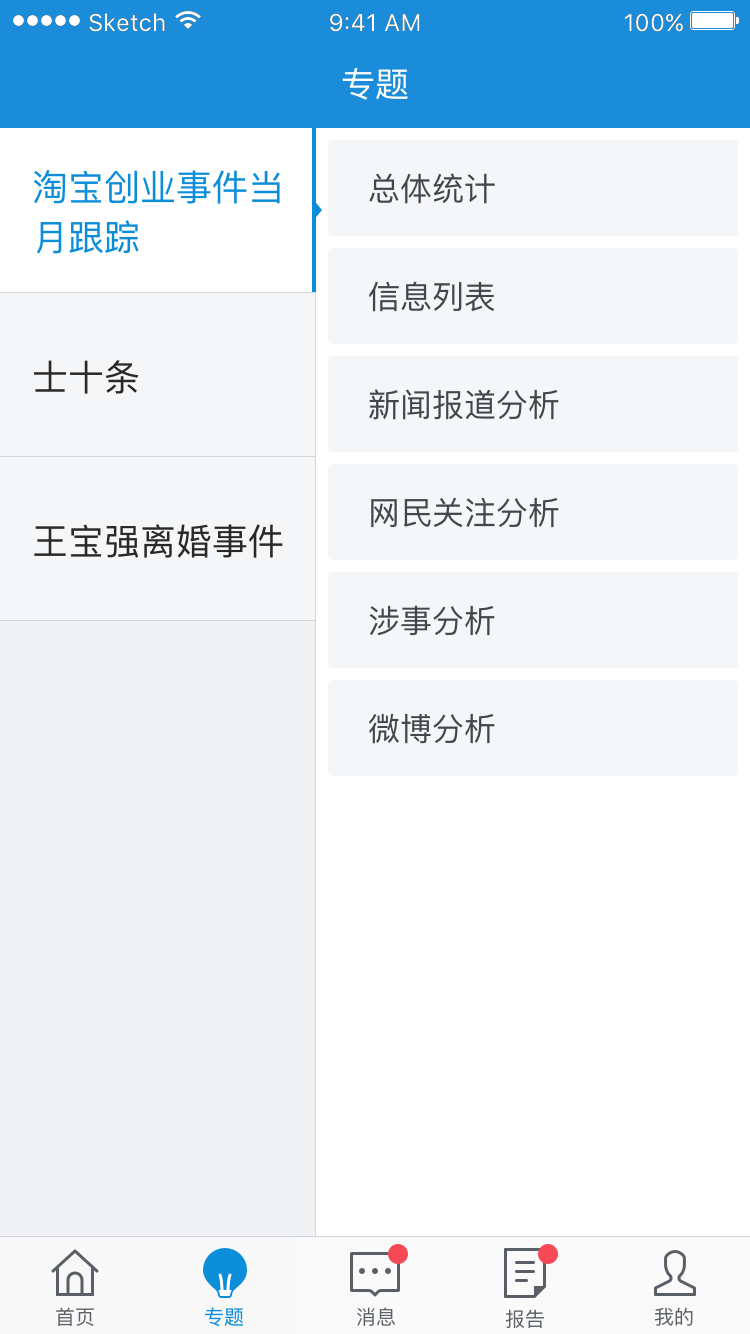This screenshot has height=1334, width=750.
Task: Open 总体统计
Action: (533, 188)
